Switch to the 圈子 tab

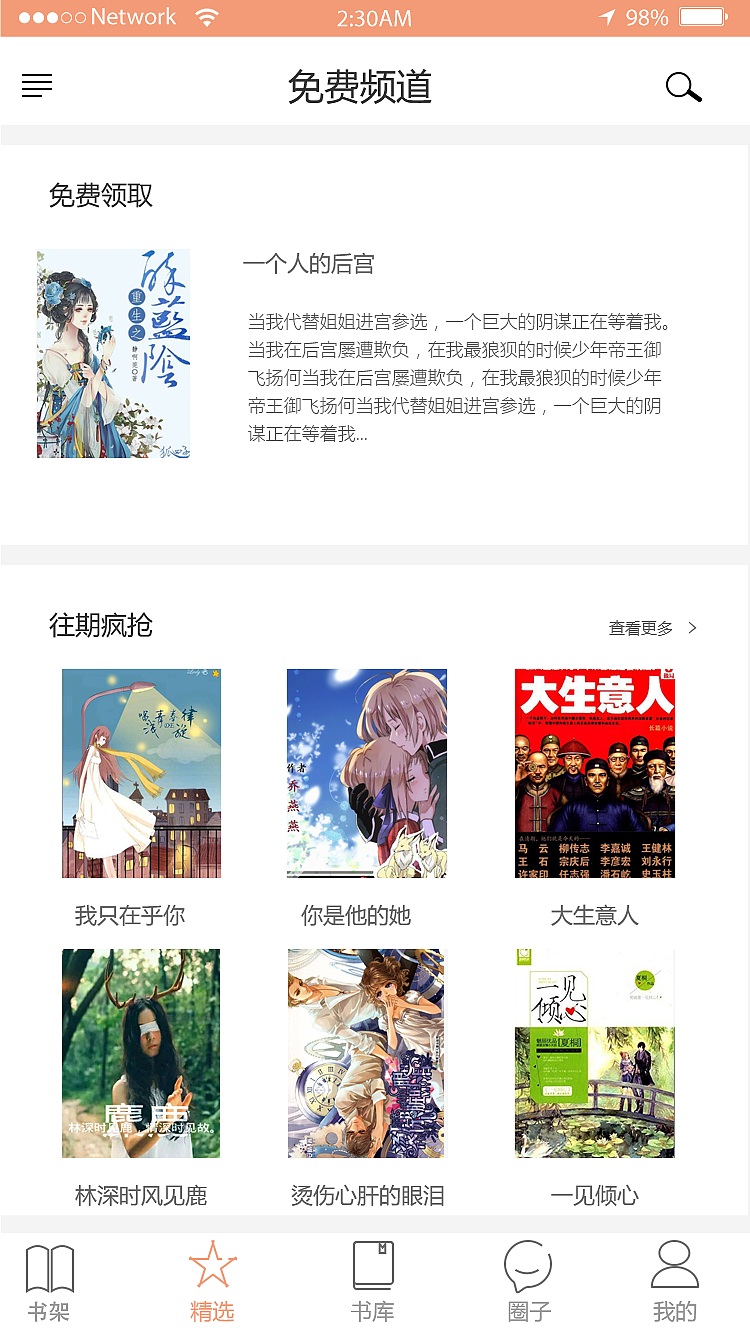528,1283
